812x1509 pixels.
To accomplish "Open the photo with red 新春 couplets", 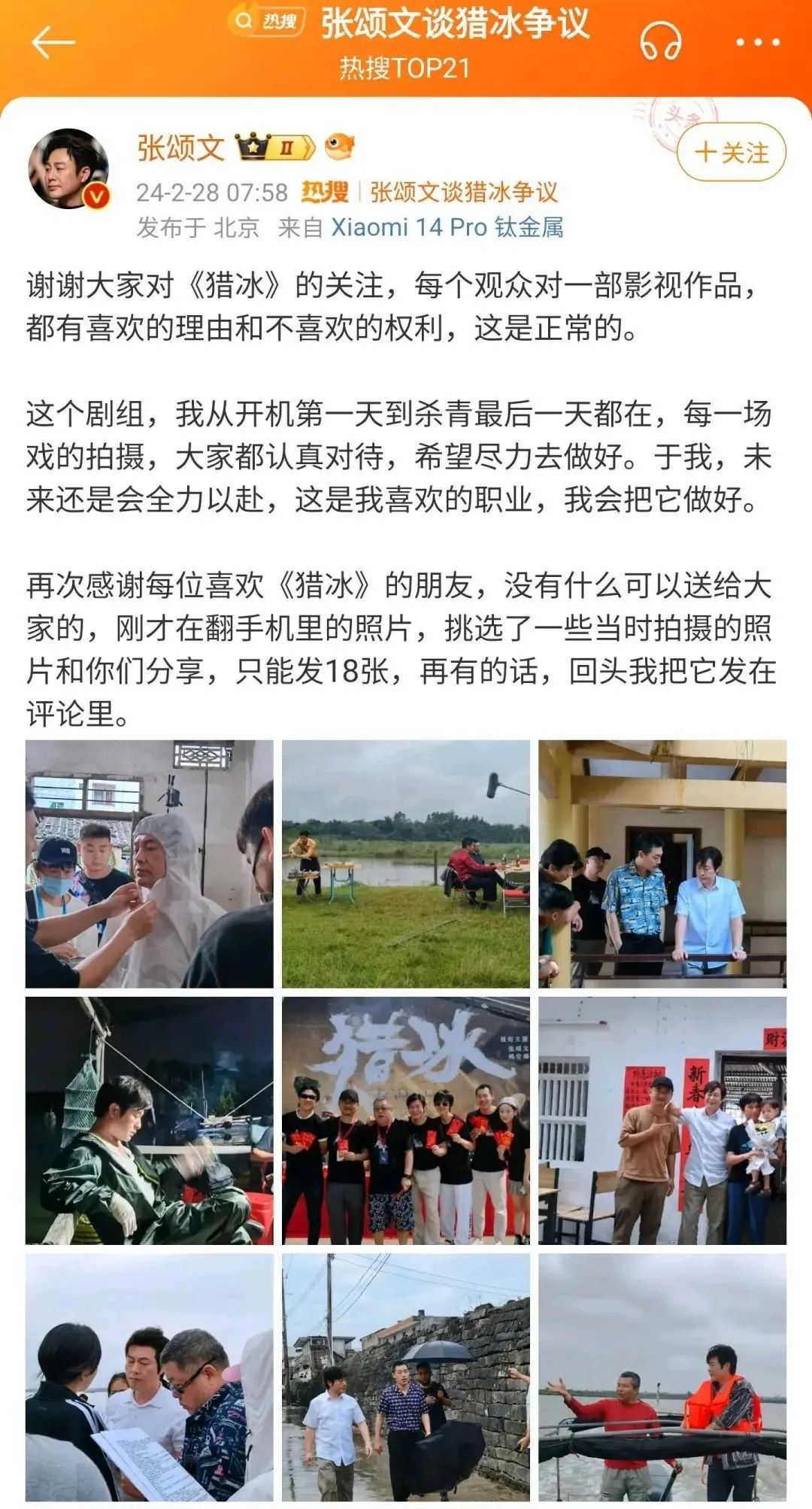I will pyautogui.click(x=662, y=1121).
